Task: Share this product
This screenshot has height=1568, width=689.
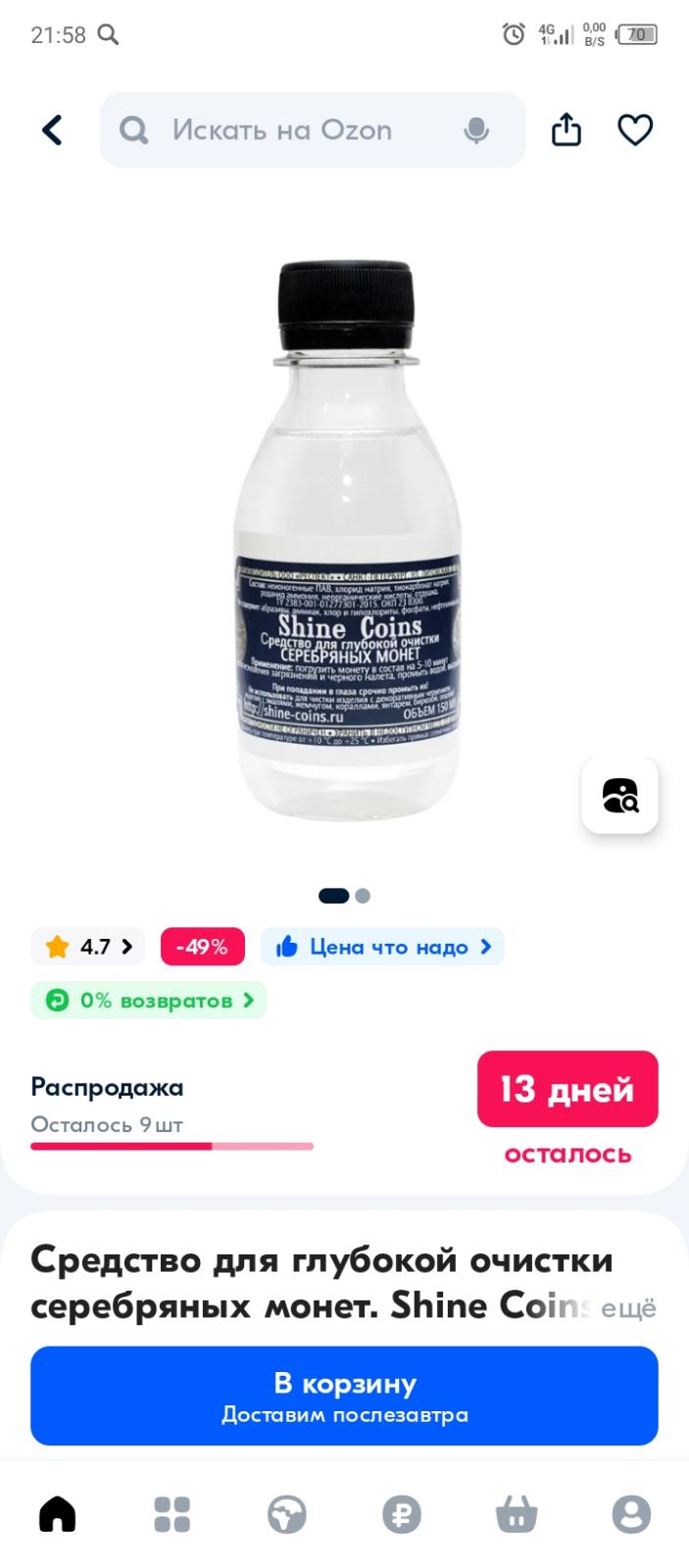Action: tap(566, 129)
